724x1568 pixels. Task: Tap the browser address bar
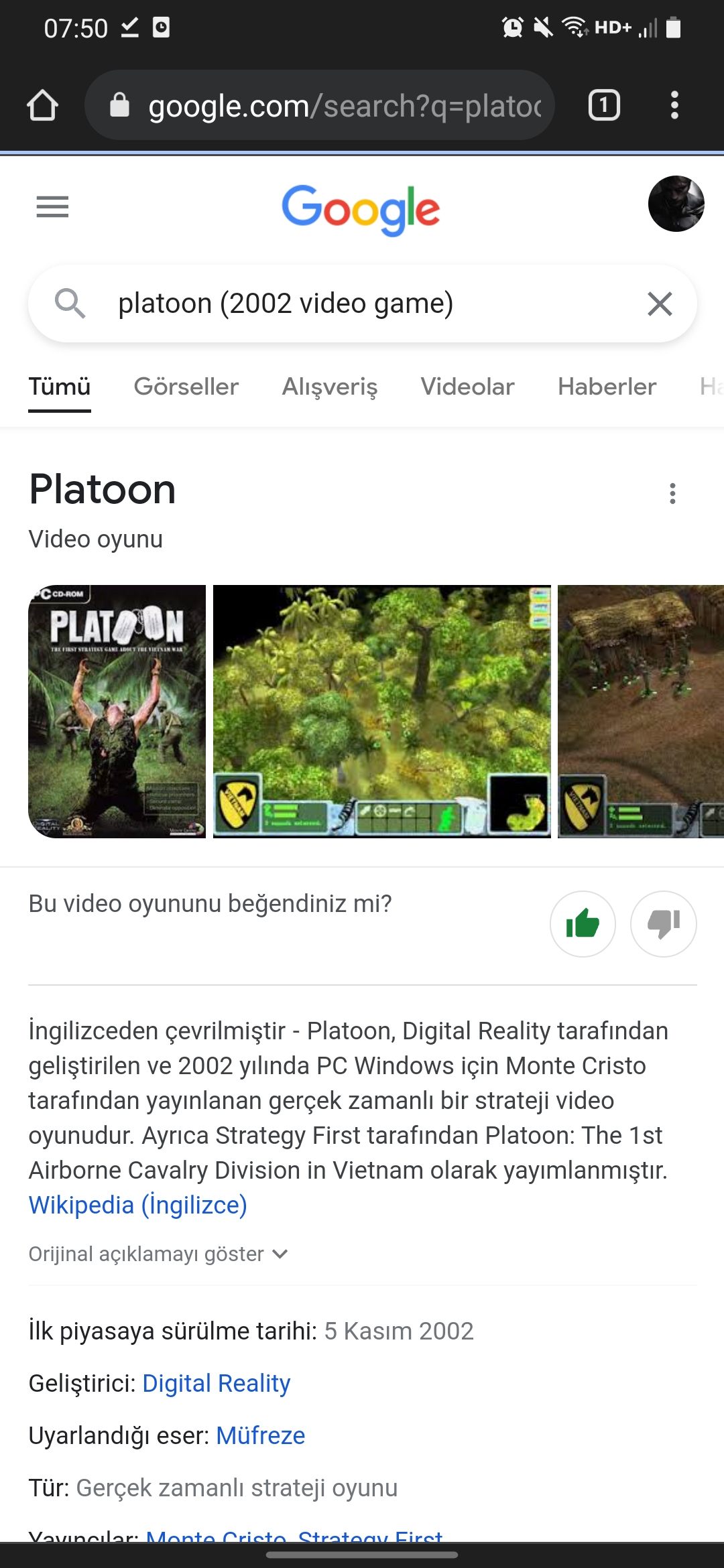pos(328,106)
